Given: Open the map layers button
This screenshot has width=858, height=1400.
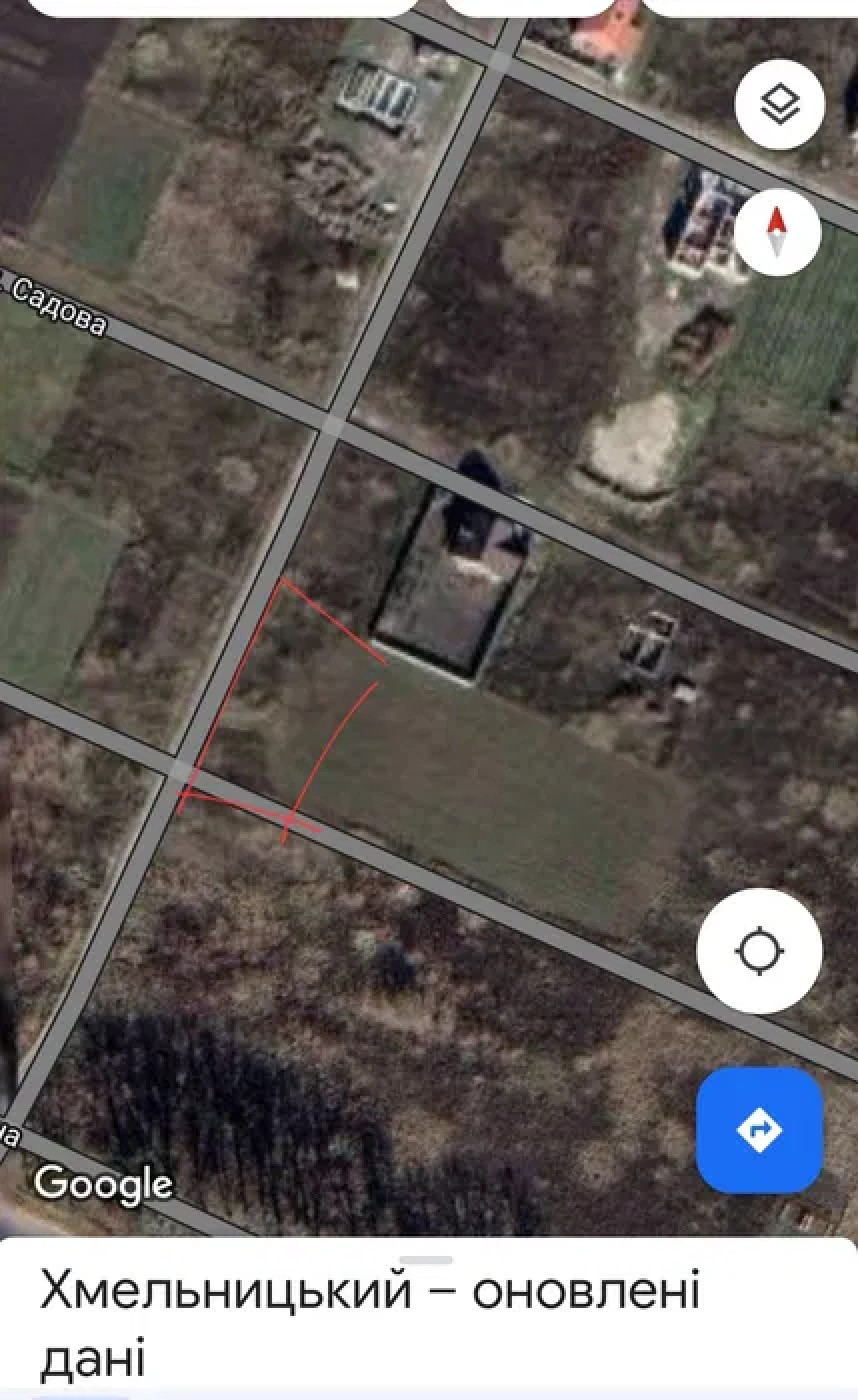Looking at the screenshot, I should tap(779, 104).
